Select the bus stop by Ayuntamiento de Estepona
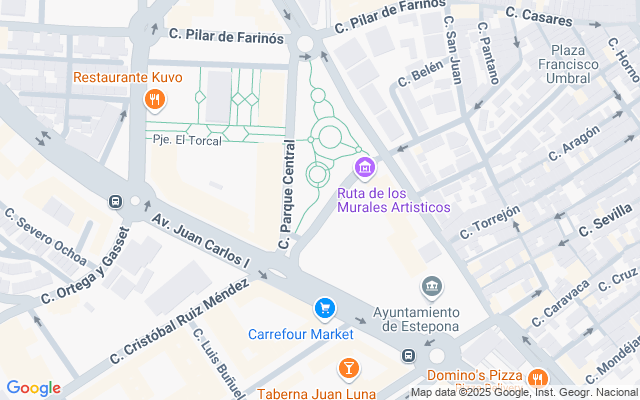Screen dimensions: 640x400 pos(409,355)
